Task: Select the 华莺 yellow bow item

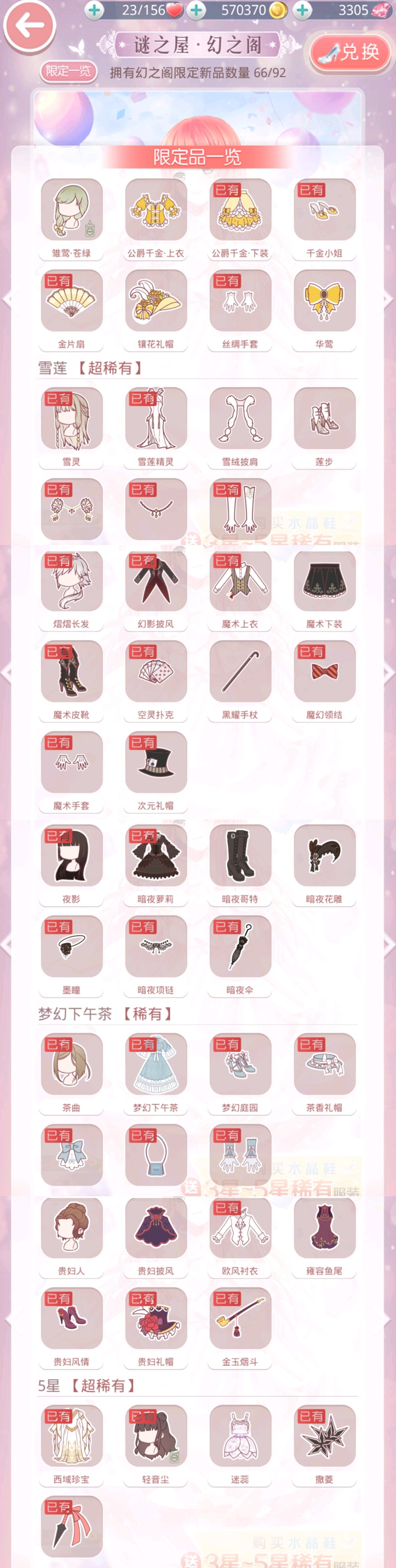Action: [x=324, y=309]
